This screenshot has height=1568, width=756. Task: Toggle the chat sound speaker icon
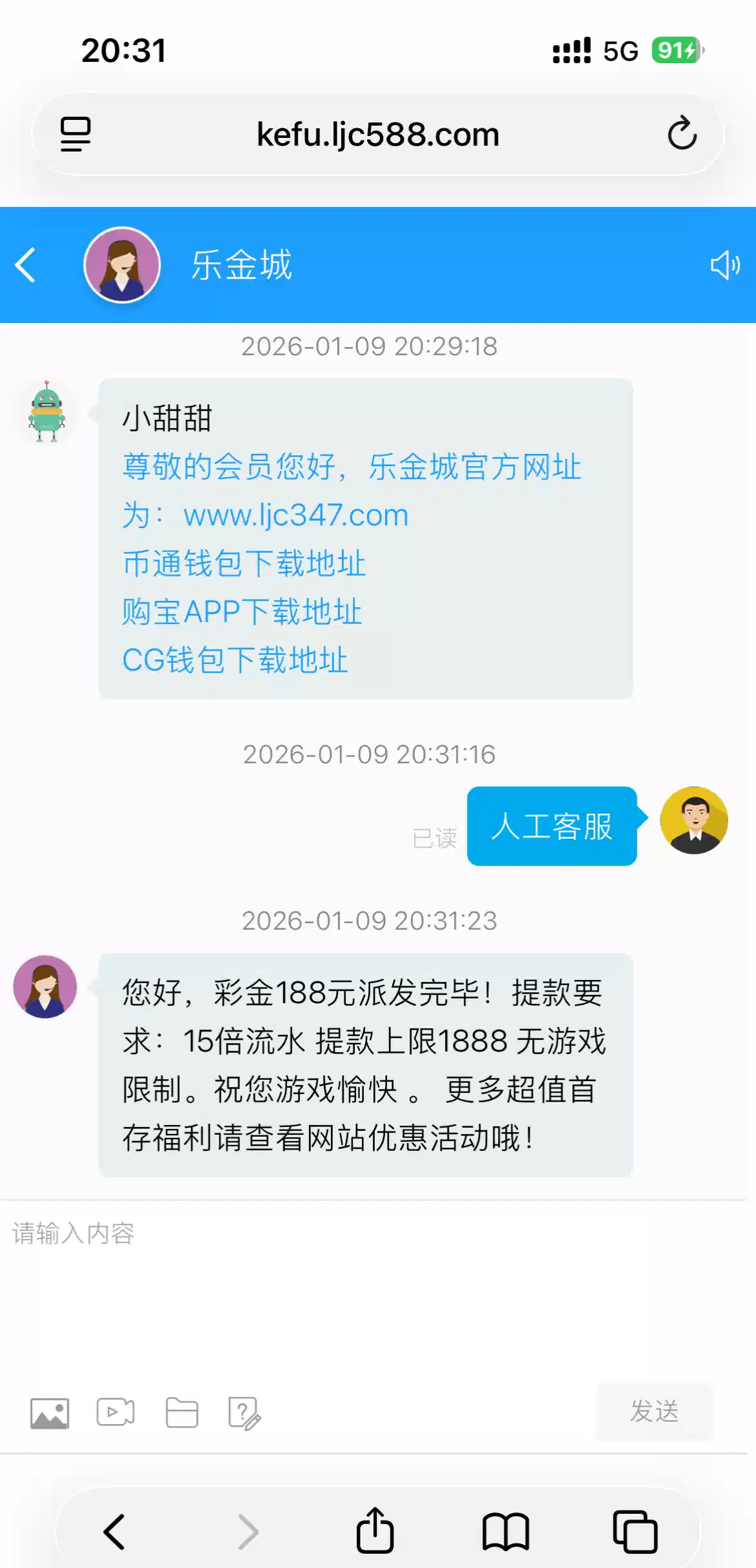pos(724,265)
